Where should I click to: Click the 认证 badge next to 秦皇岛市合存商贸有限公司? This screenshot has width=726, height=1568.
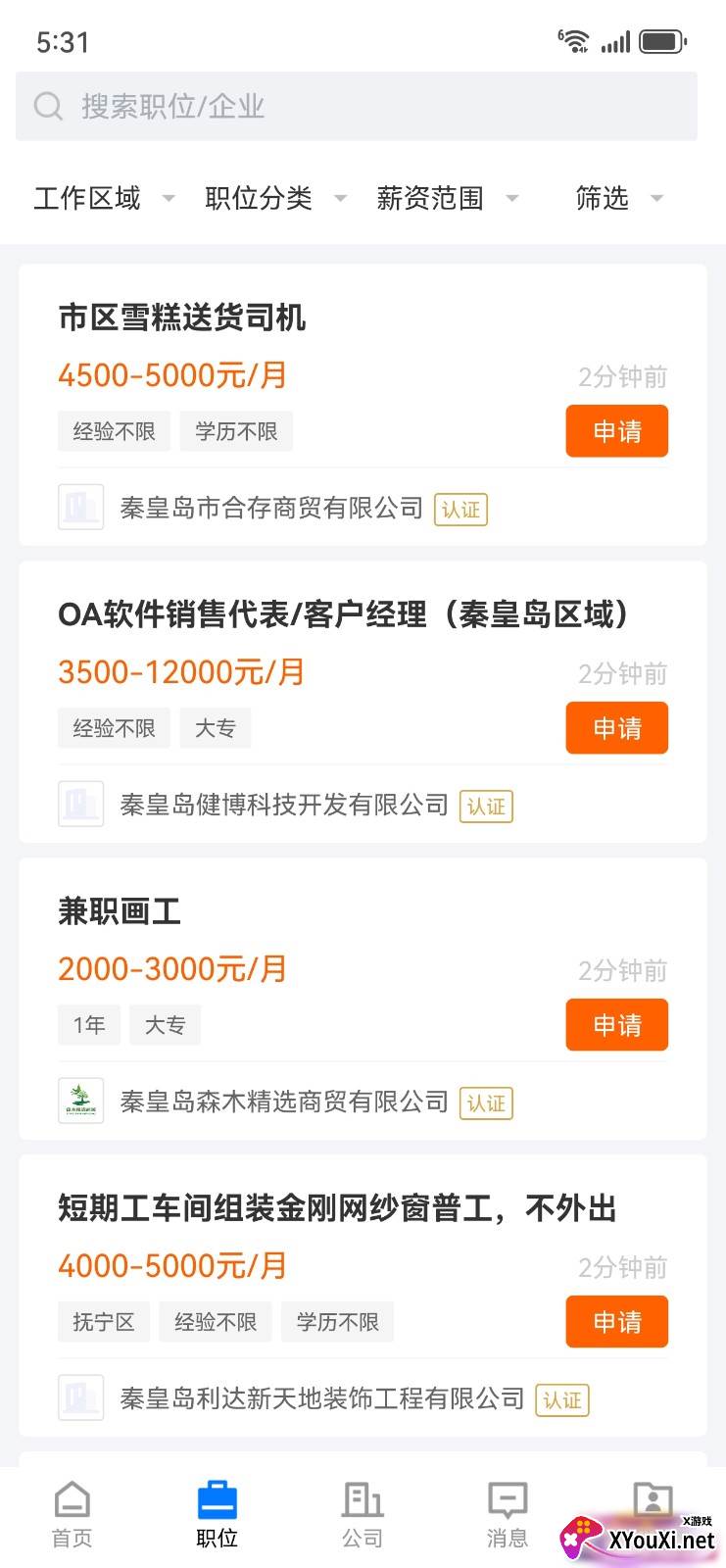point(460,509)
